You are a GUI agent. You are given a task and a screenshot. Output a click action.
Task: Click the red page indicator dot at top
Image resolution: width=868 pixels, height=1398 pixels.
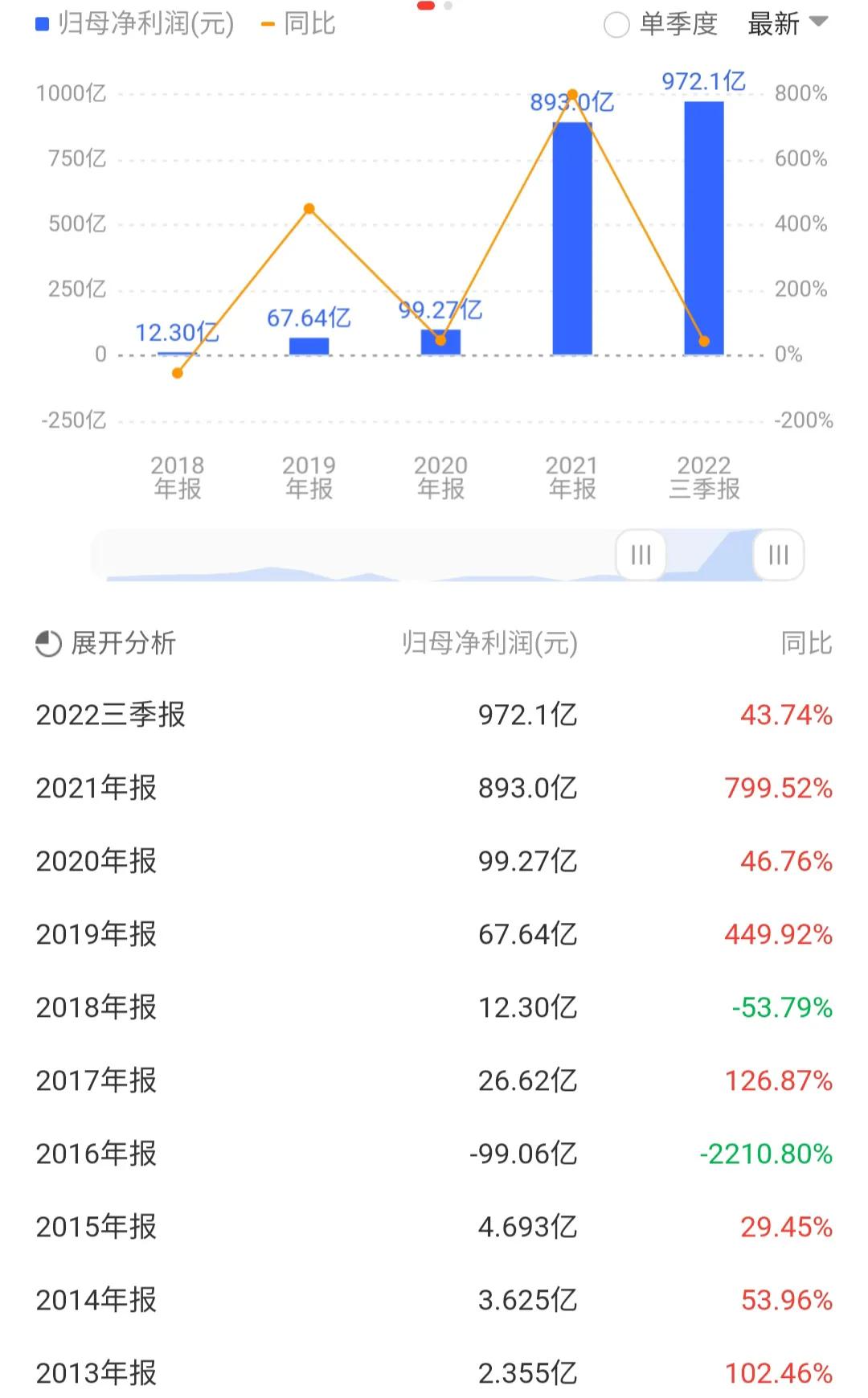pos(427,6)
